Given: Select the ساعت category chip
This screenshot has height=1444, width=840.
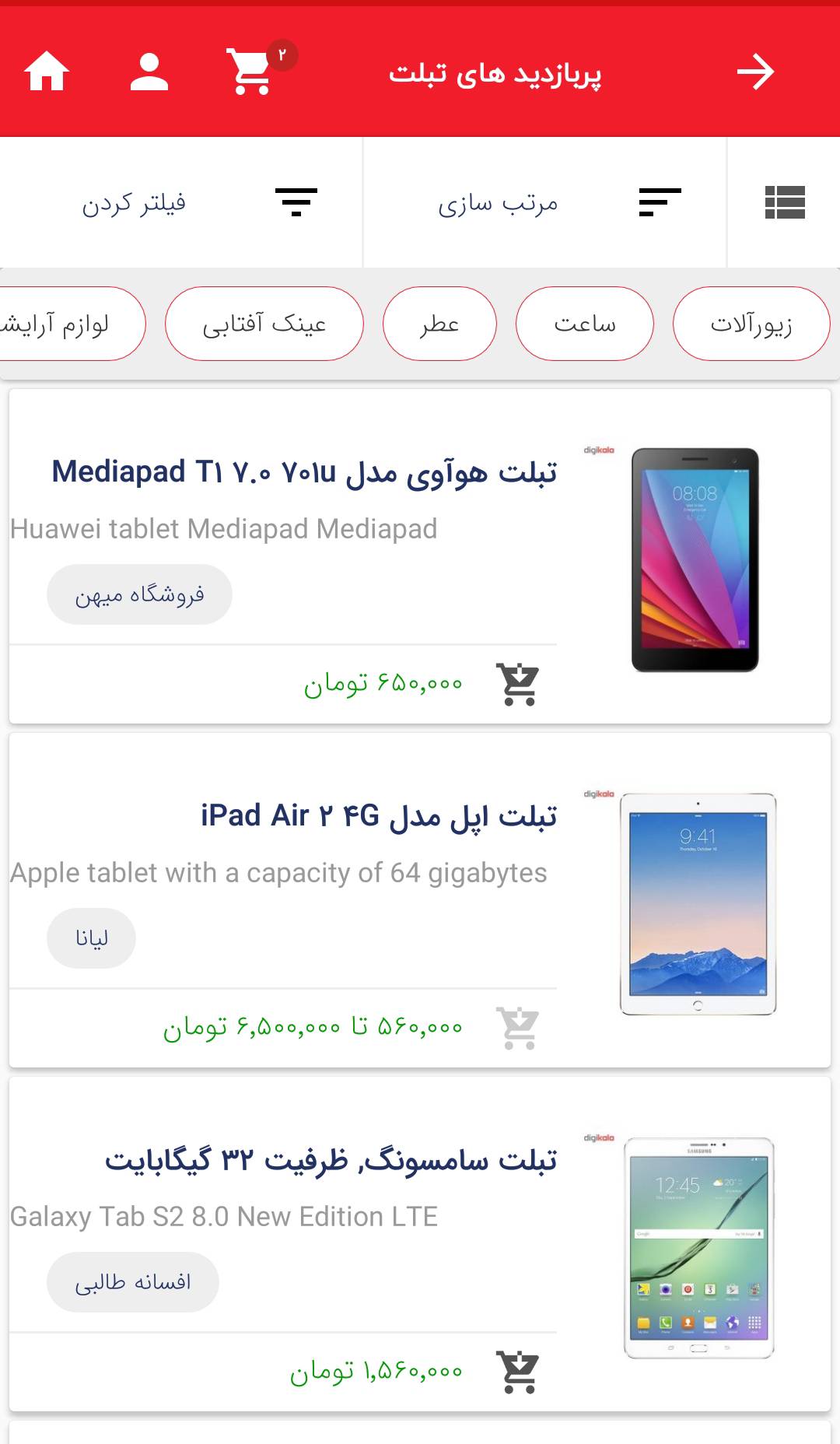Looking at the screenshot, I should 586,323.
